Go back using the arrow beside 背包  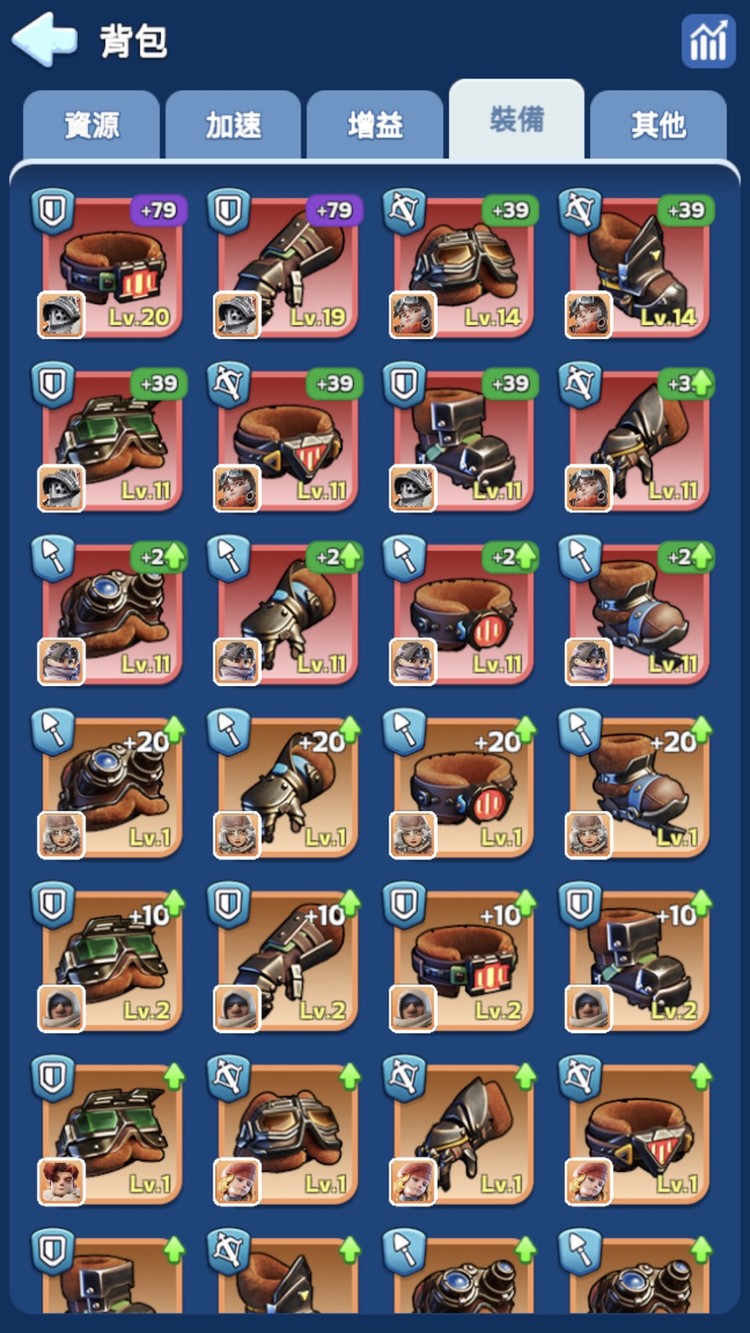[44, 40]
